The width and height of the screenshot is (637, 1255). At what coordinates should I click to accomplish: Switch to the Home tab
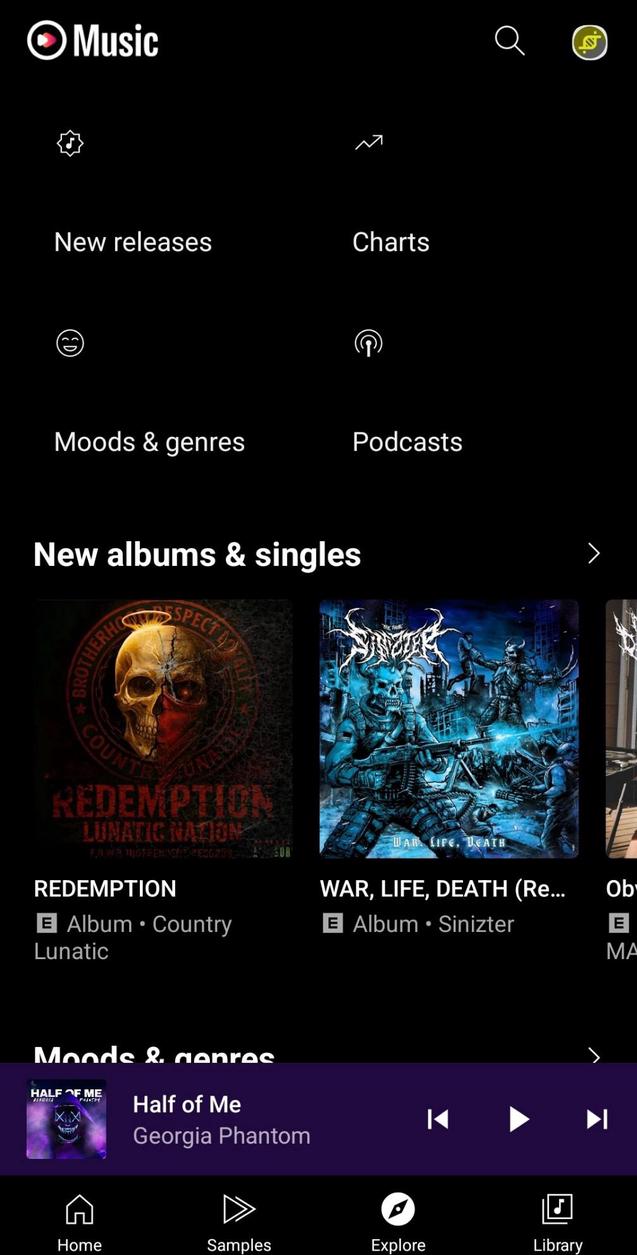79,1222
